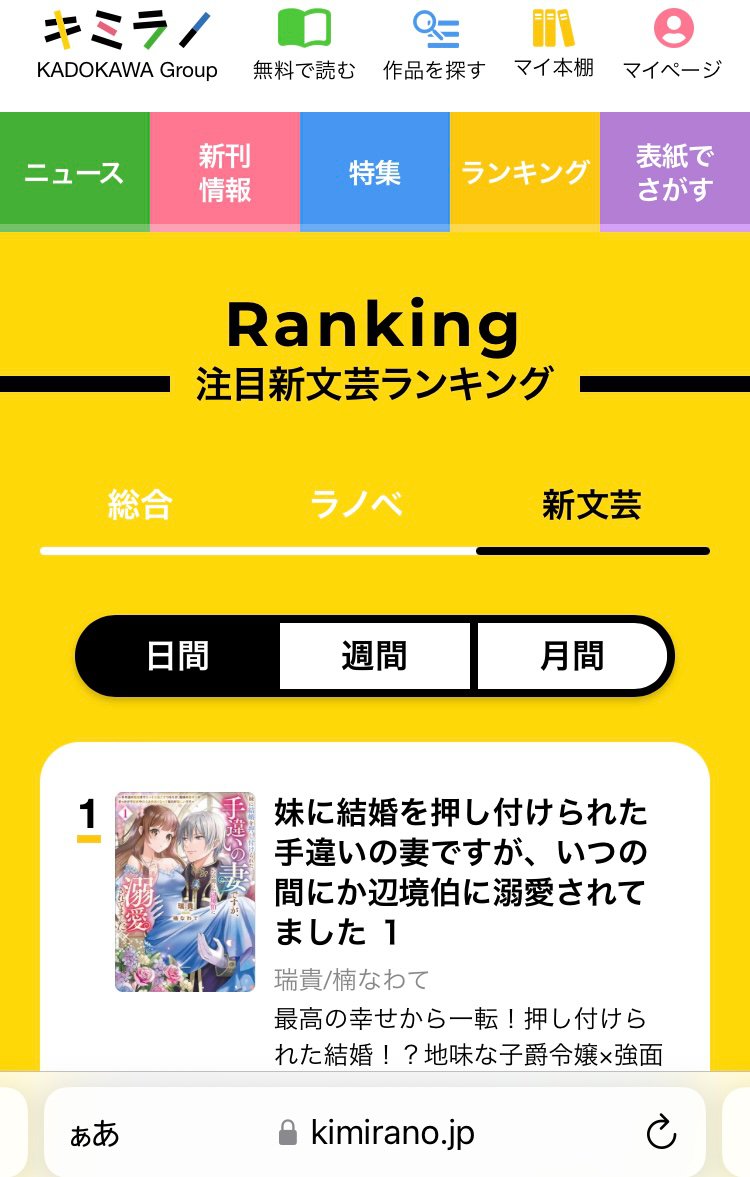This screenshot has width=750, height=1177.
Task: Open 表紙でさがす cover search
Action: [675, 172]
